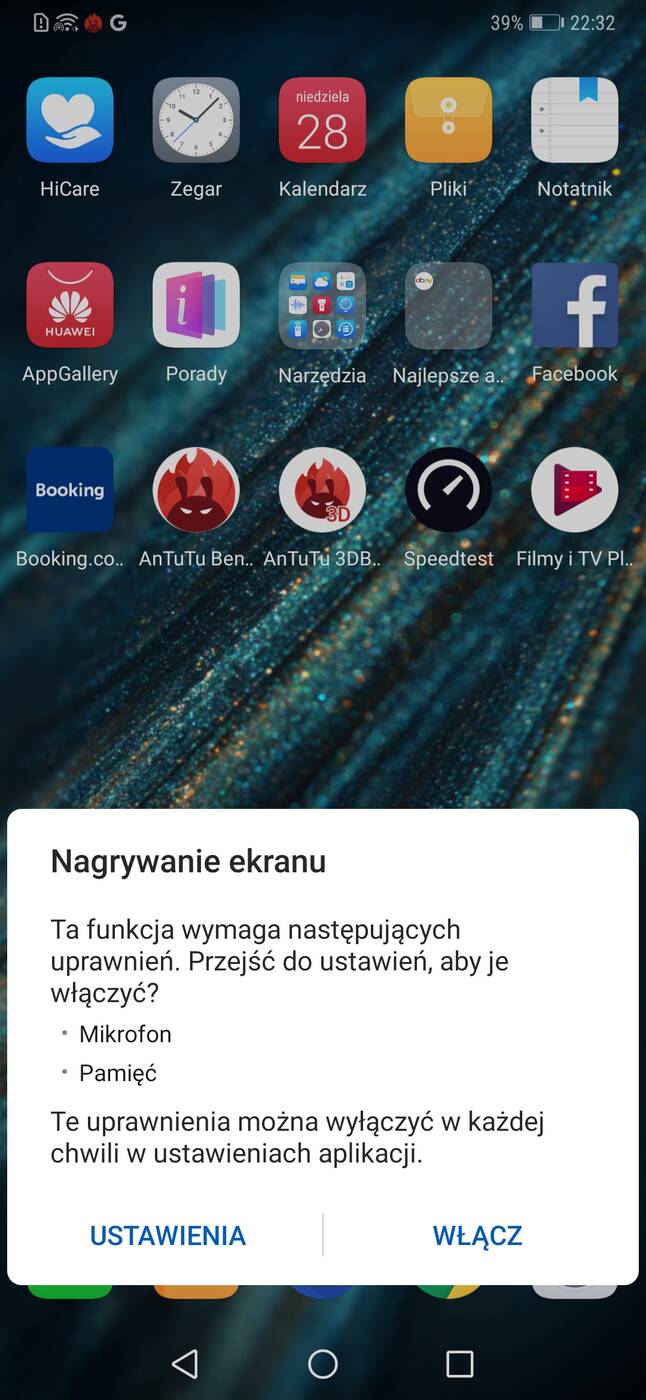
Task: Tap USTAWIENIA in the dialog
Action: (x=167, y=1235)
